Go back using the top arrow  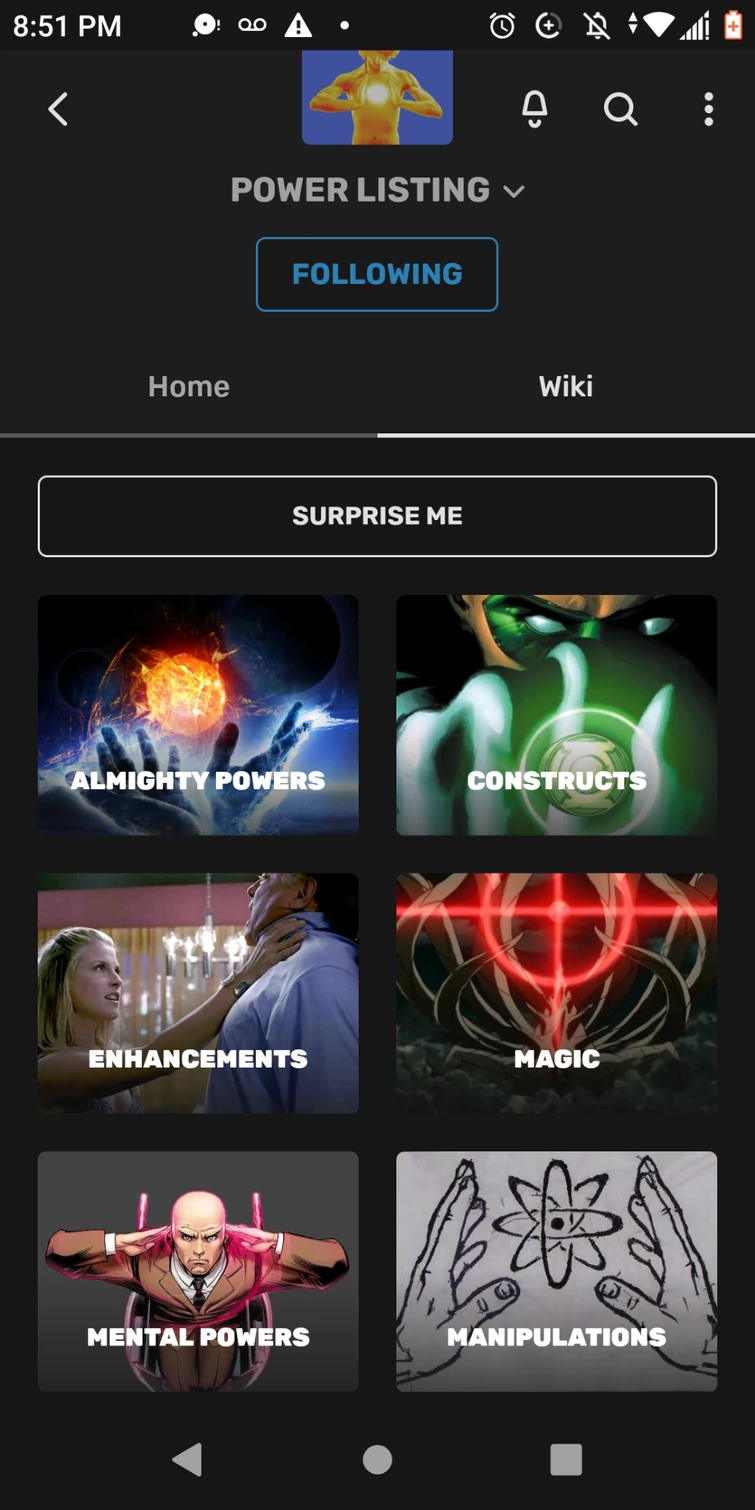click(x=58, y=109)
